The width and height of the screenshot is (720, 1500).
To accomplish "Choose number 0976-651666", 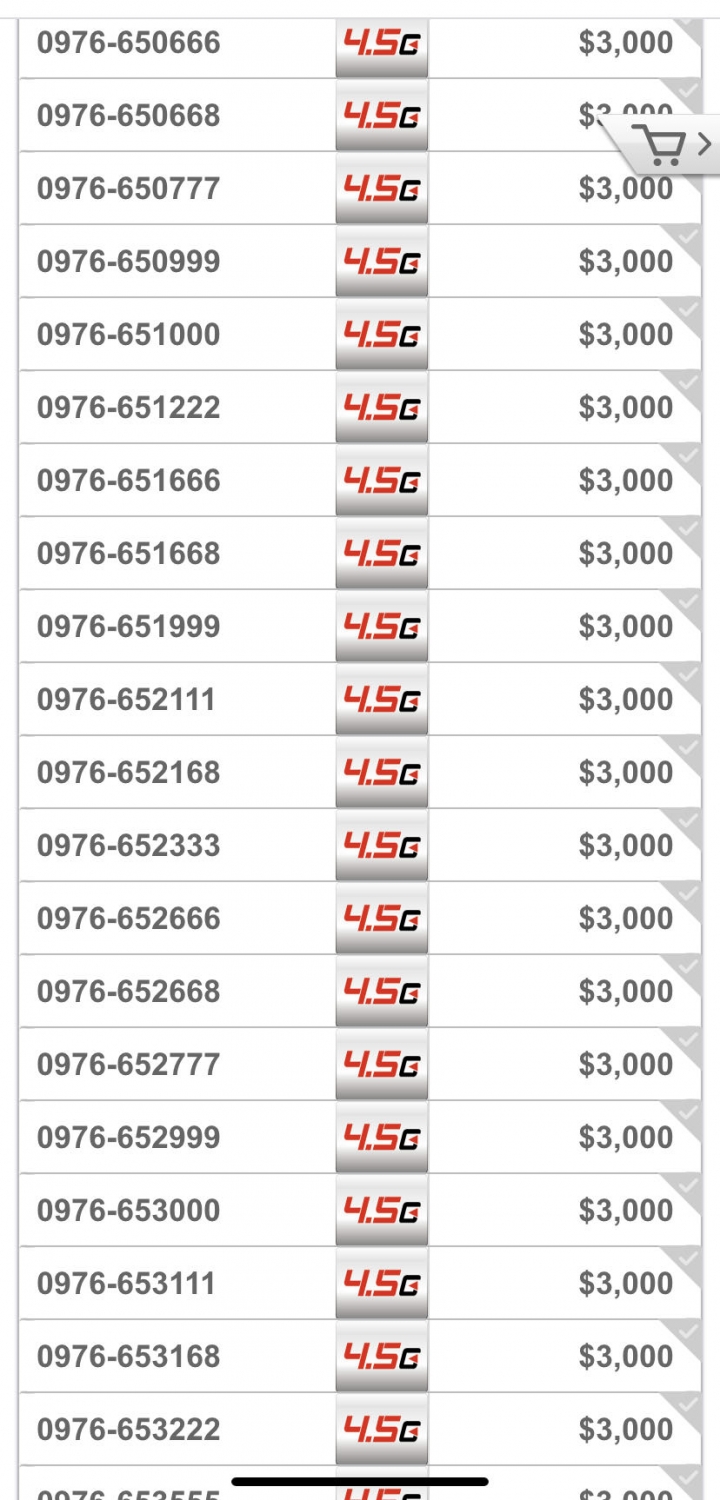I will (360, 480).
